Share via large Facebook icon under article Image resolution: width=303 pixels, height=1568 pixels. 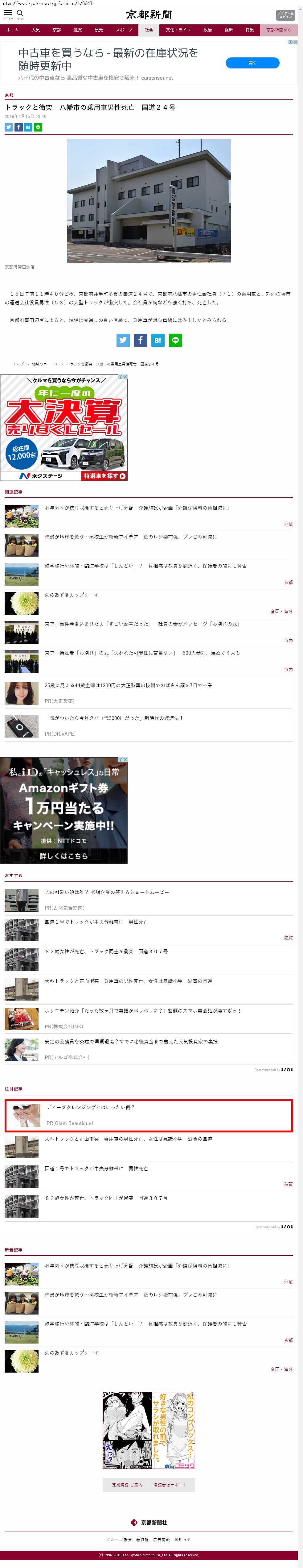point(140,340)
